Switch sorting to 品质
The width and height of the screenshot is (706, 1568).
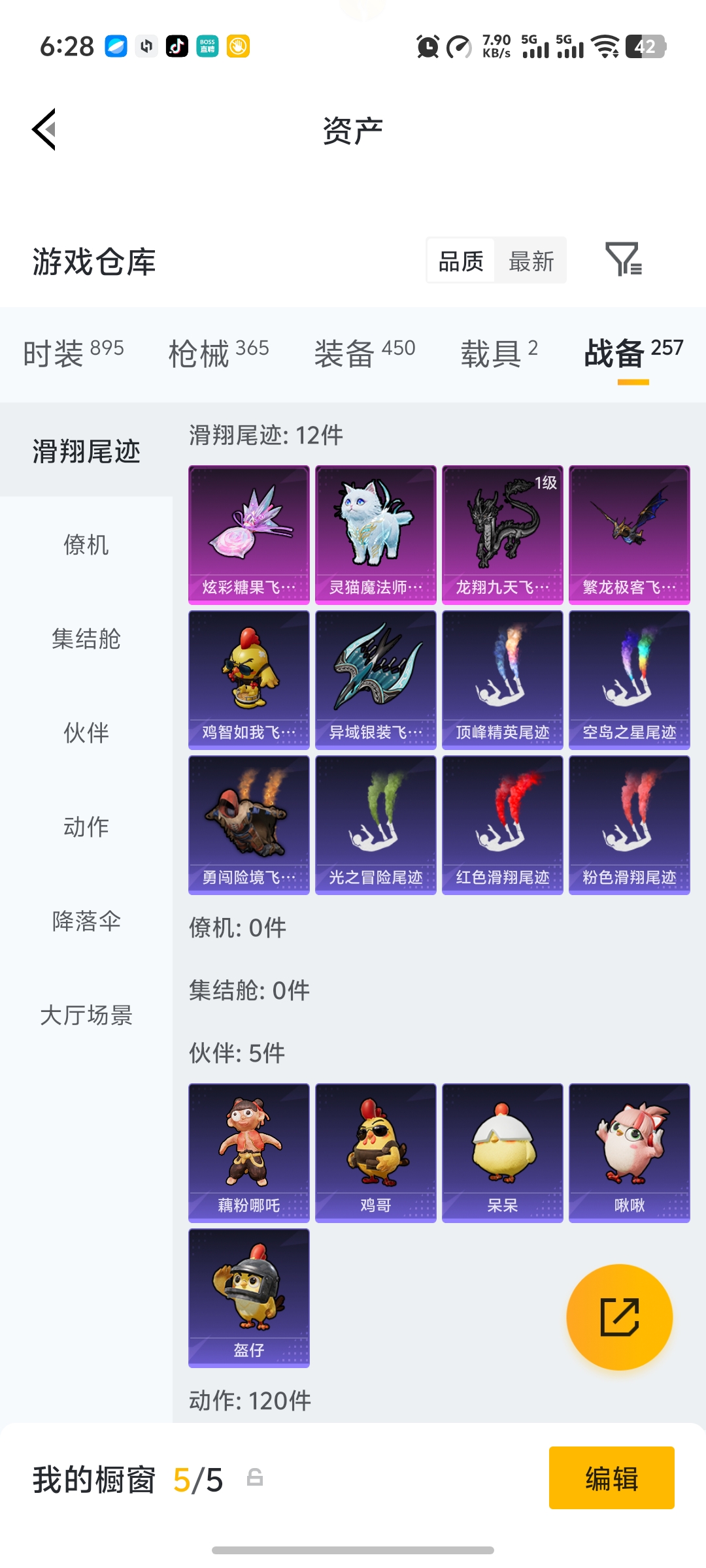point(460,260)
